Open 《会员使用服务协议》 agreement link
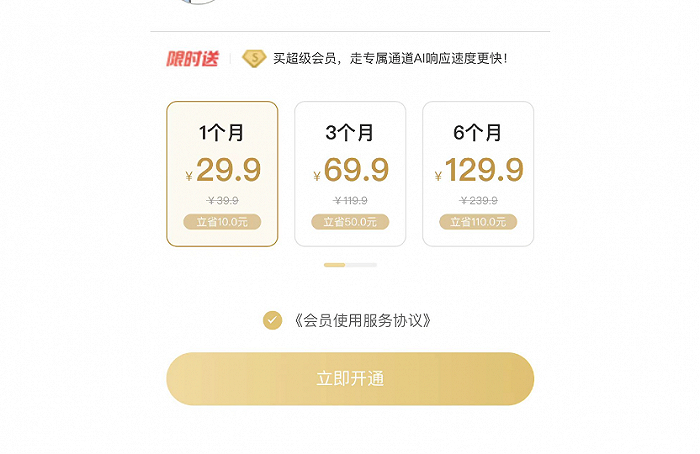Screen dimensions: 700x454 point(362,321)
